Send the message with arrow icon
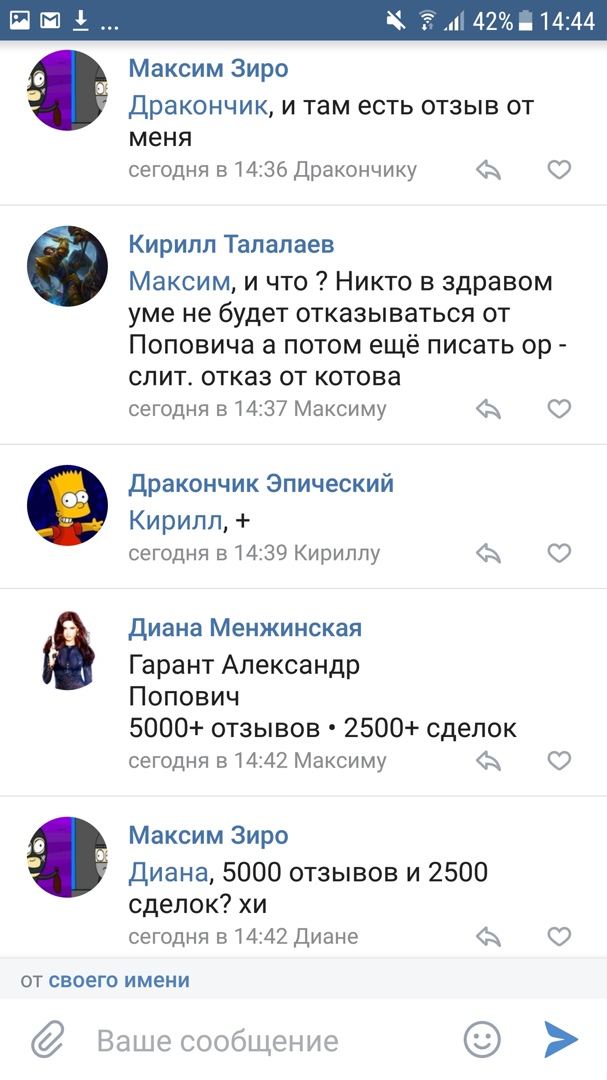 560,1040
